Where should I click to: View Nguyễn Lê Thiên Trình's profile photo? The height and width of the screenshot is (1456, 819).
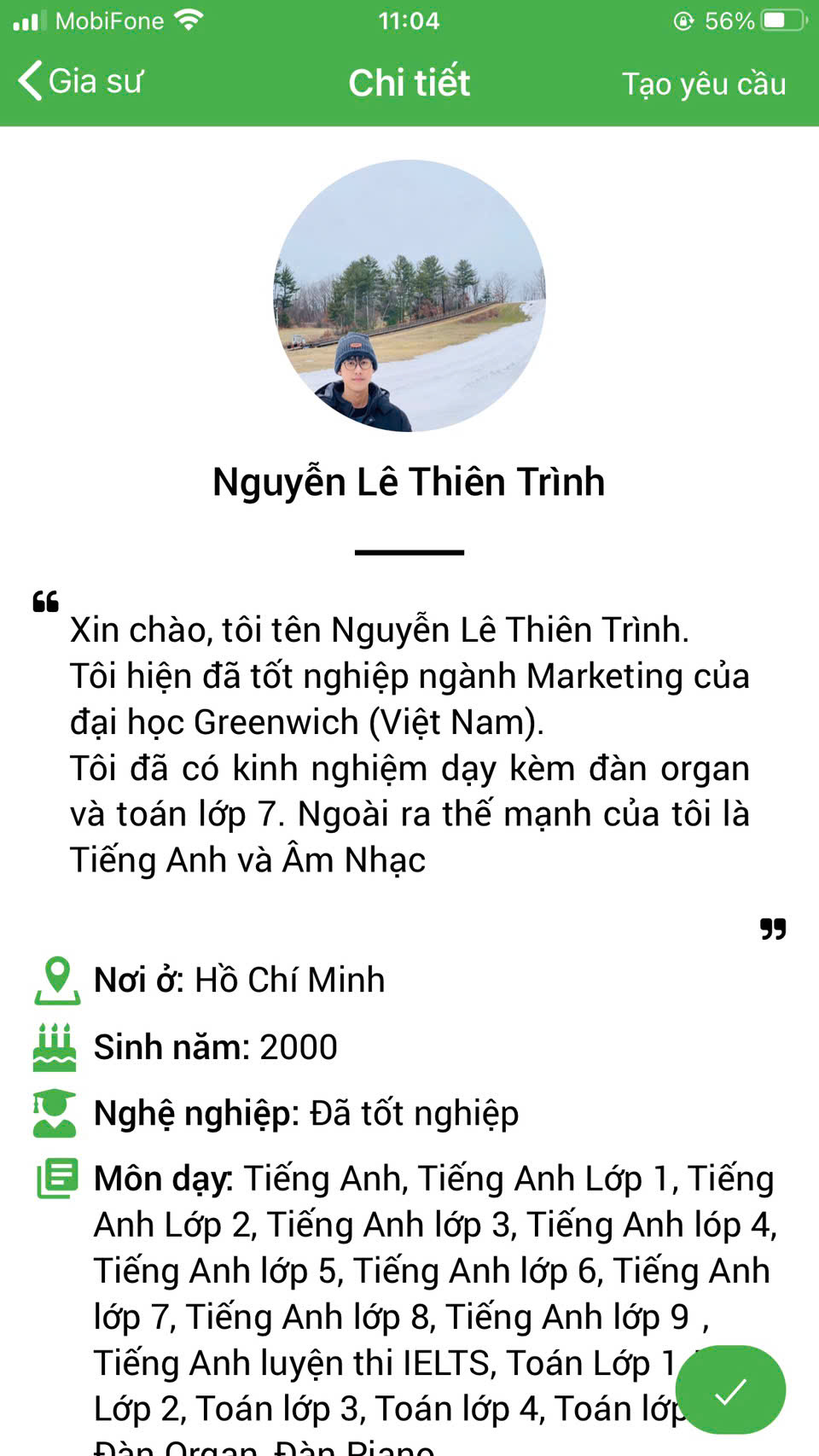(409, 295)
